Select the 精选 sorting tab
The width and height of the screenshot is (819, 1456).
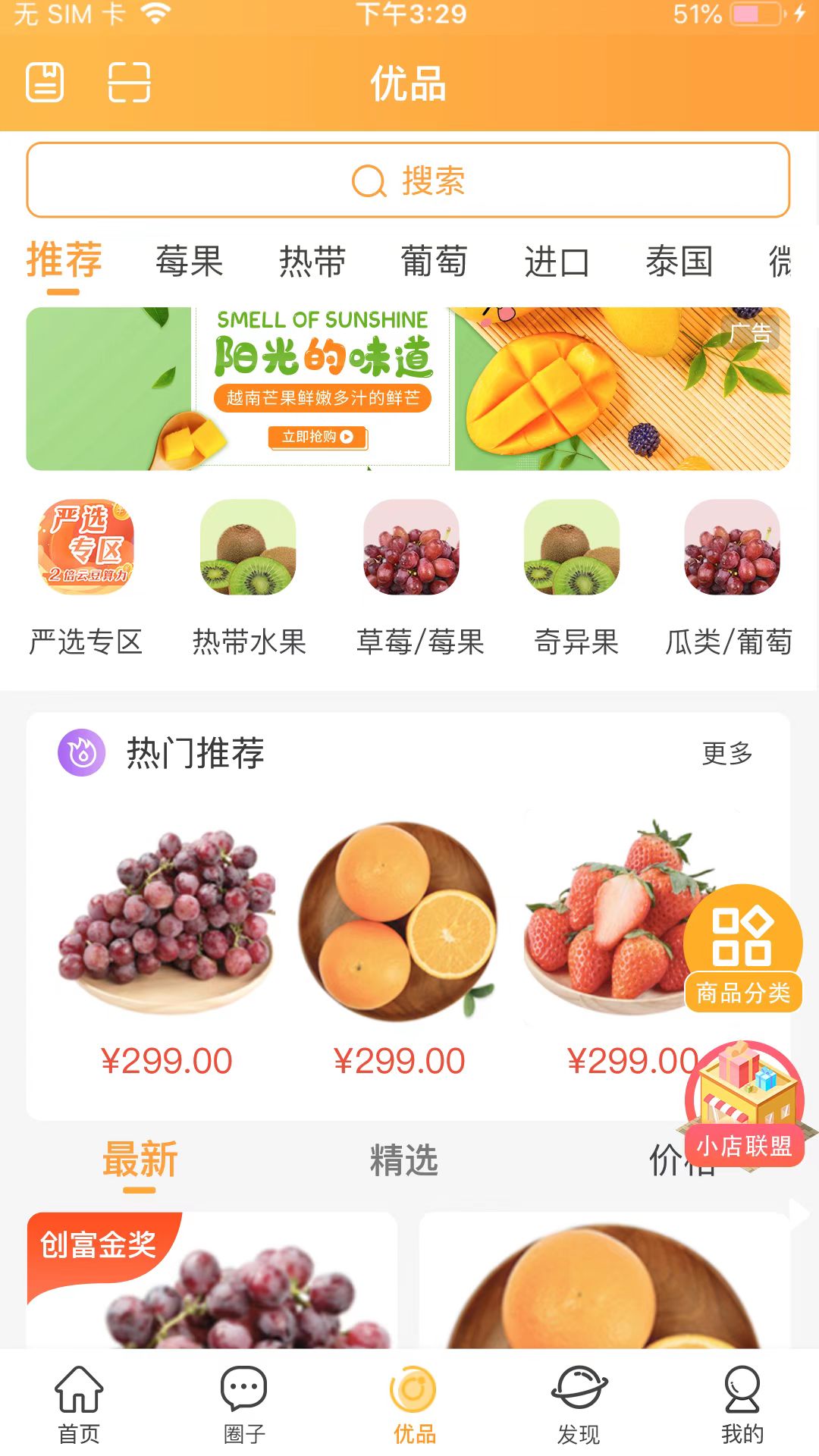coord(404,1159)
